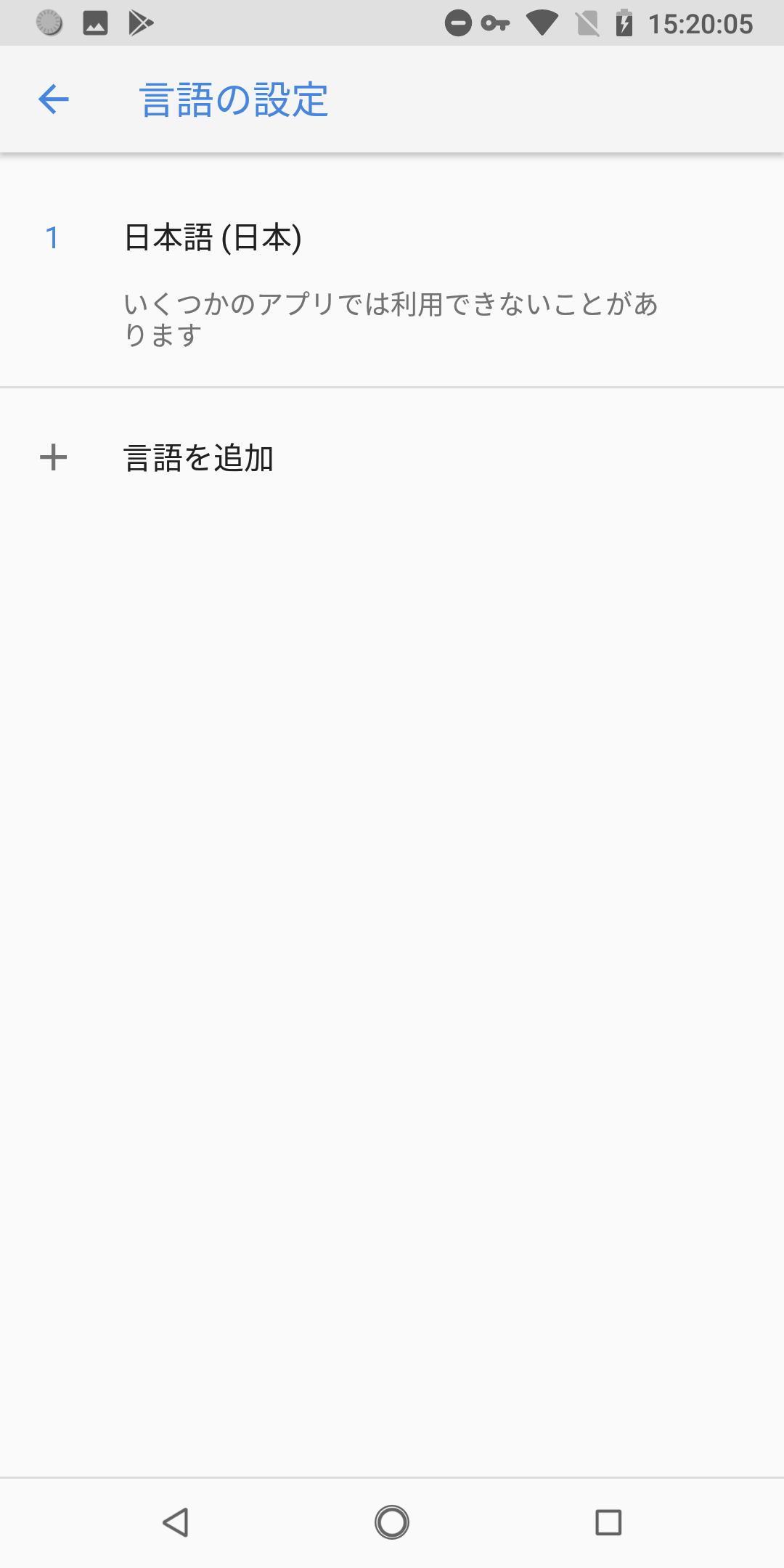Open recent apps overview

(608, 1522)
